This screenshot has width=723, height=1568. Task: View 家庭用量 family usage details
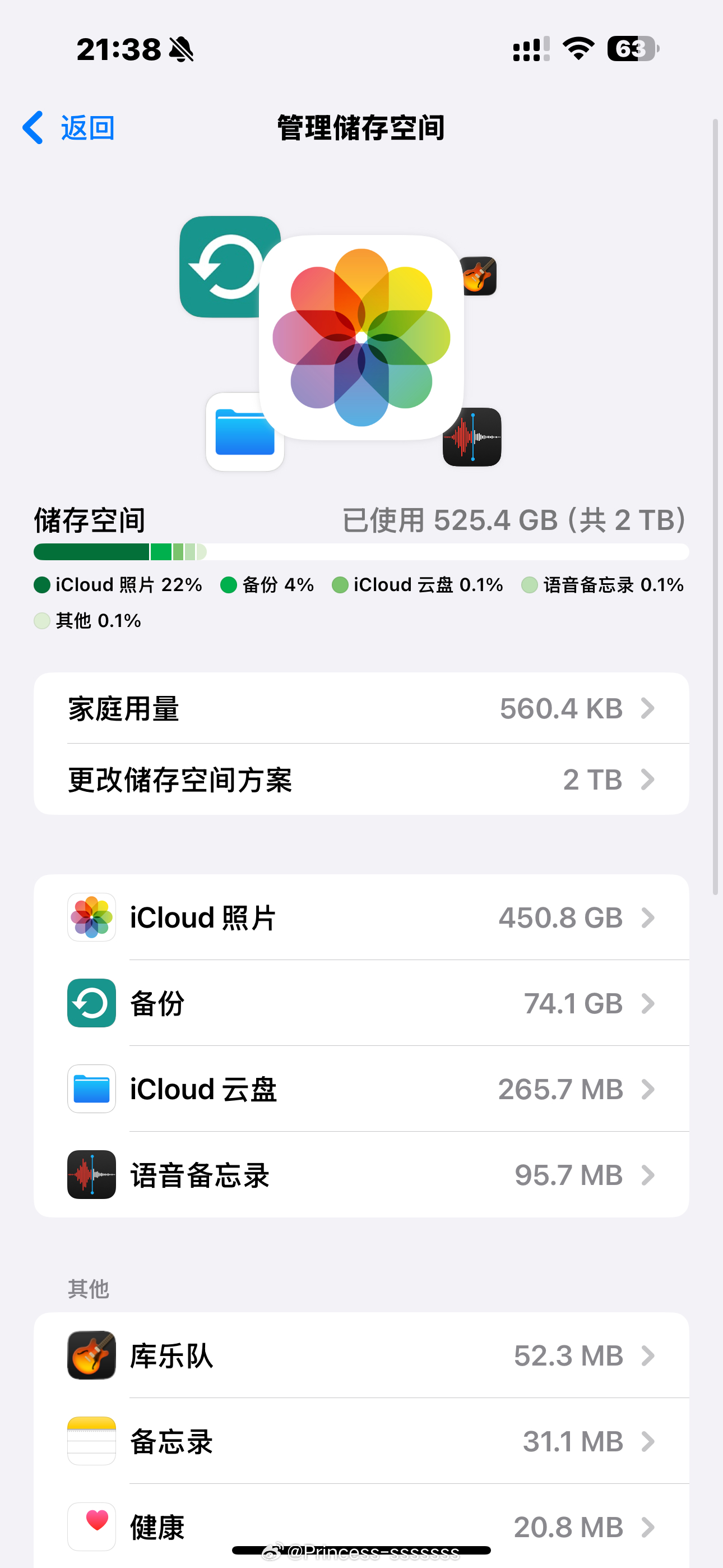361,707
